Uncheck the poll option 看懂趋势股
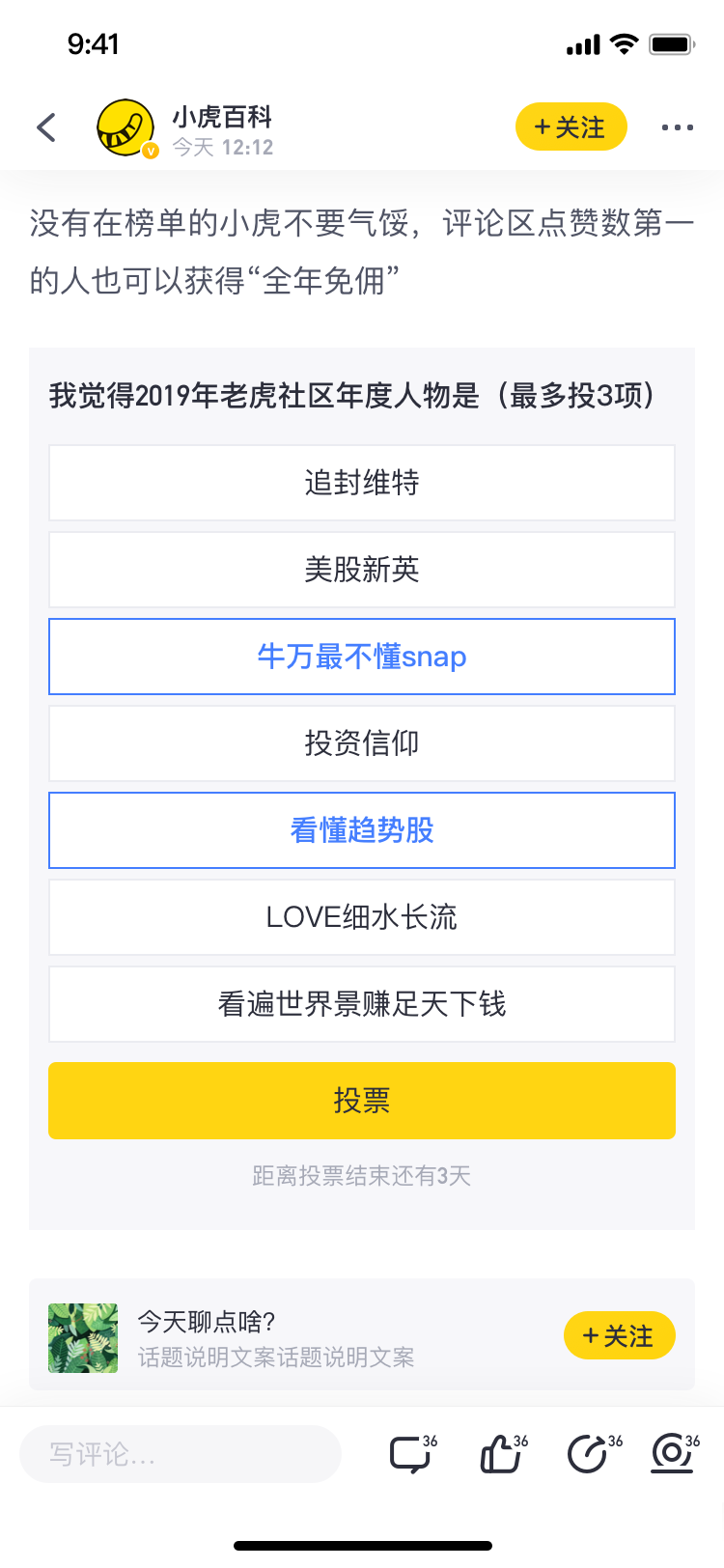 click(x=362, y=830)
